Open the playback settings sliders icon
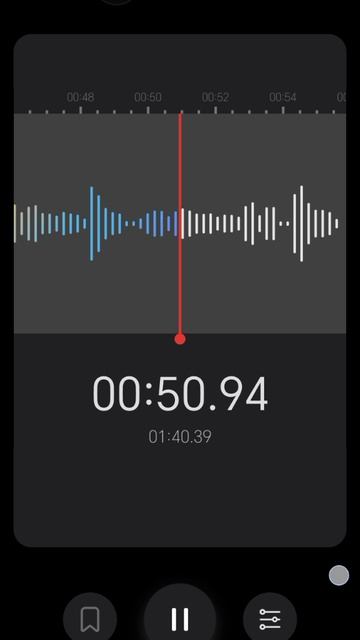360x640 pixels. click(x=270, y=619)
